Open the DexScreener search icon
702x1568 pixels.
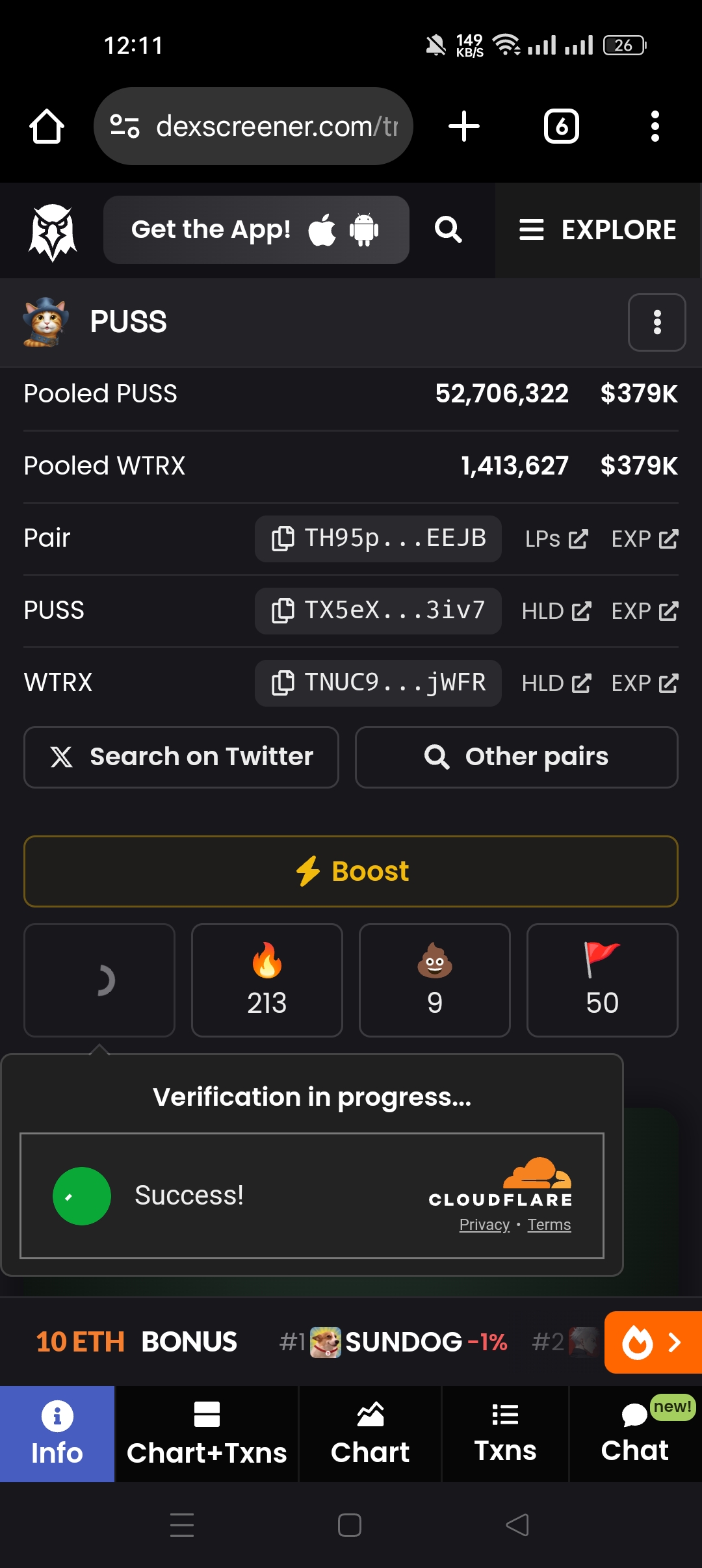(448, 229)
